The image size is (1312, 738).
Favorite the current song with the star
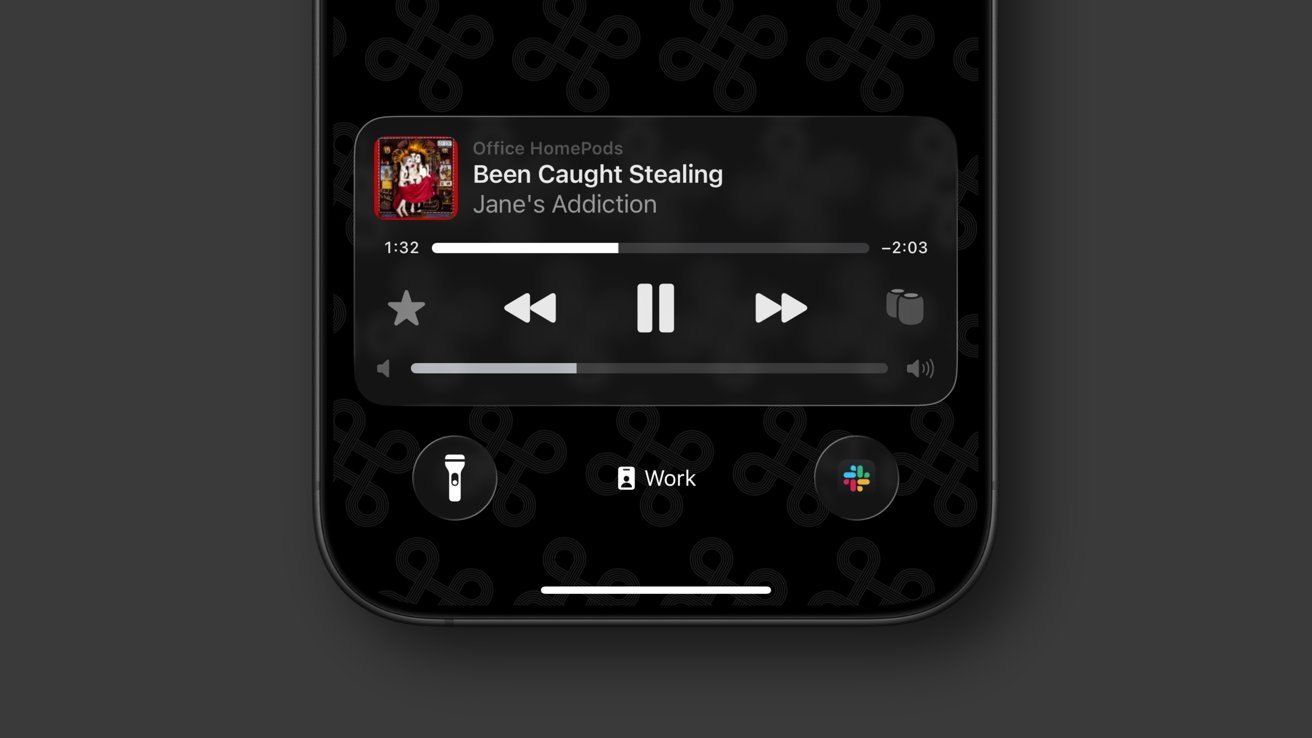406,308
